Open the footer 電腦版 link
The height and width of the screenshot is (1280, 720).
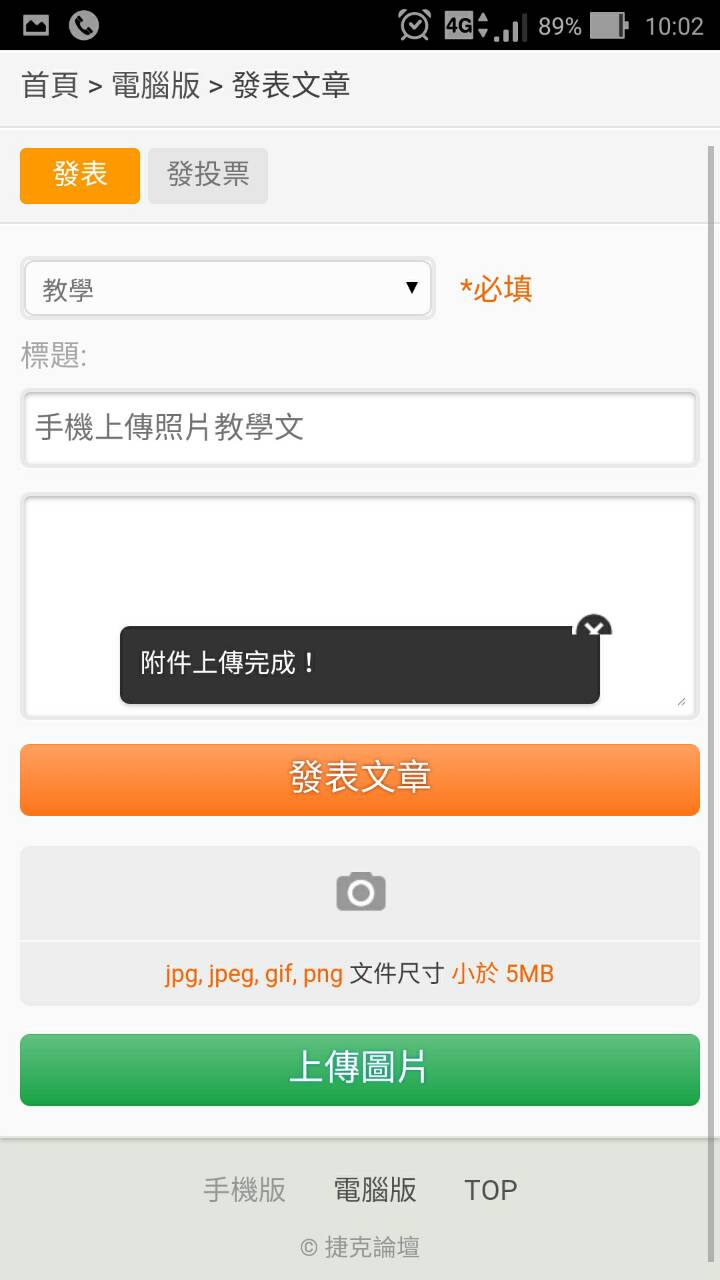375,1190
